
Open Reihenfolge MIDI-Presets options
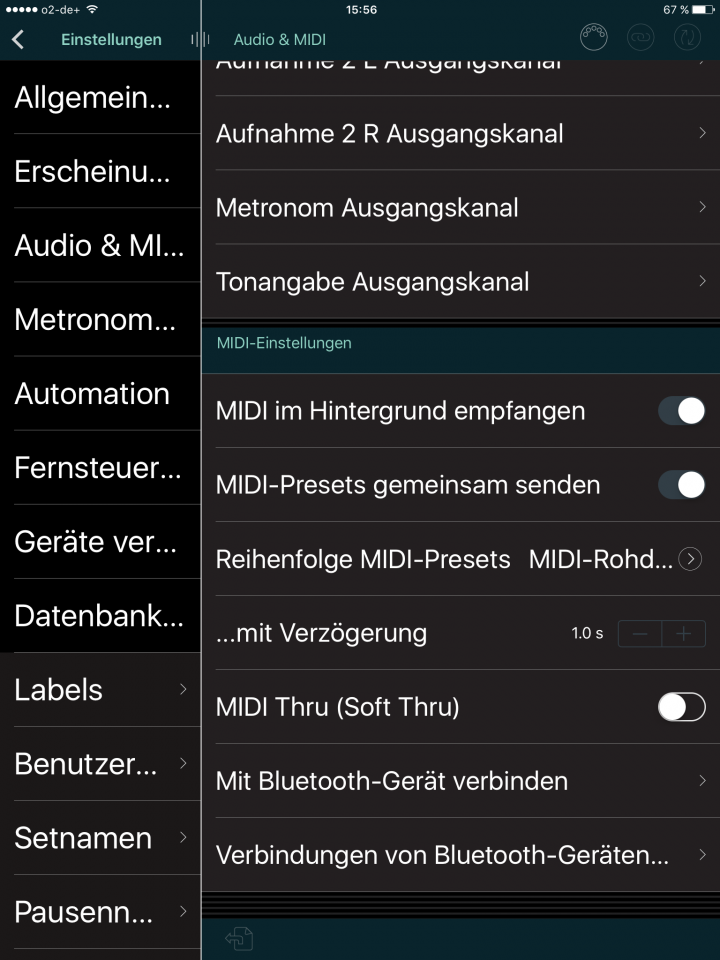(x=690, y=560)
